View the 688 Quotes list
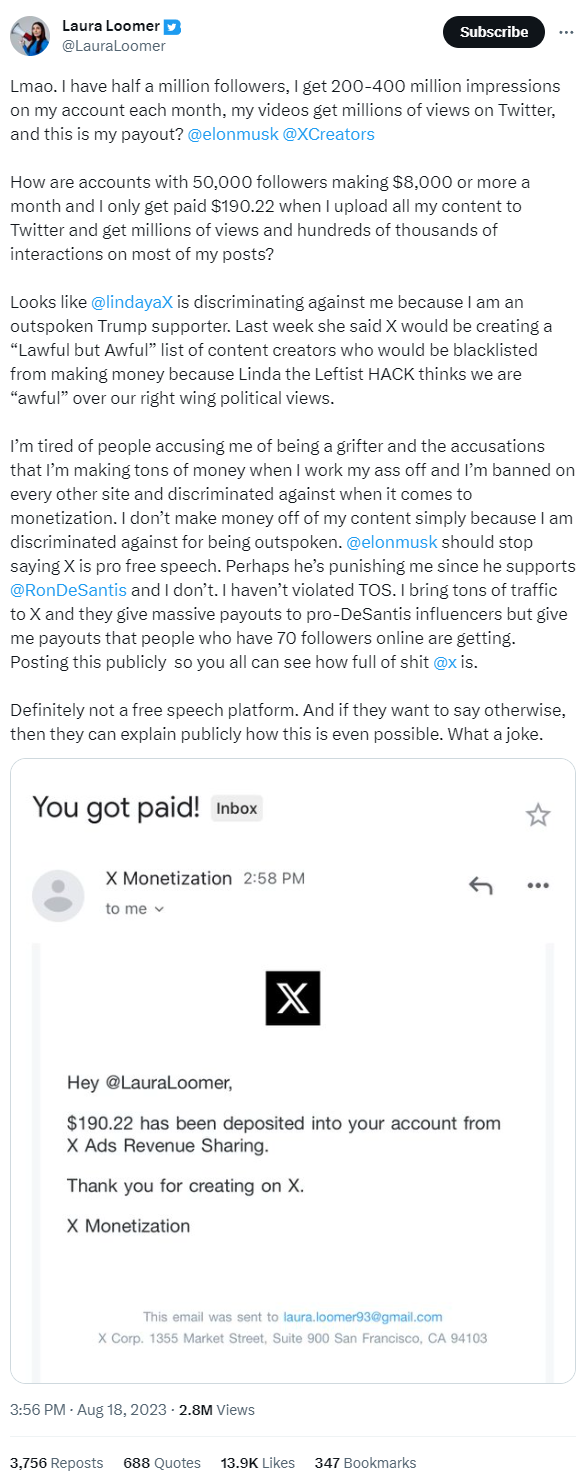Screen dimensions: 584x1483 click(x=162, y=1462)
